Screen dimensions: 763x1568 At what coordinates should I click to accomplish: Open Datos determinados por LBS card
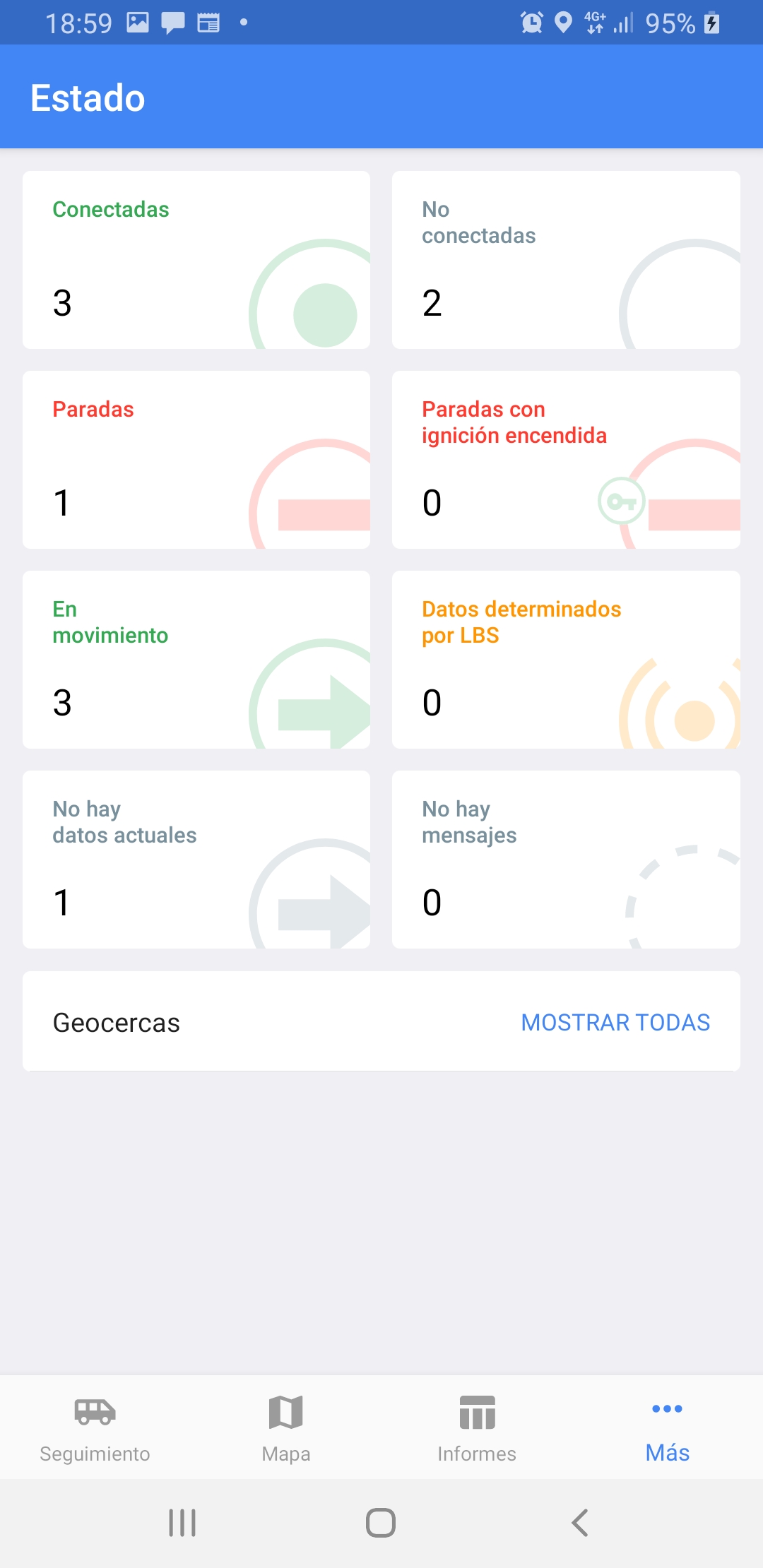(566, 660)
